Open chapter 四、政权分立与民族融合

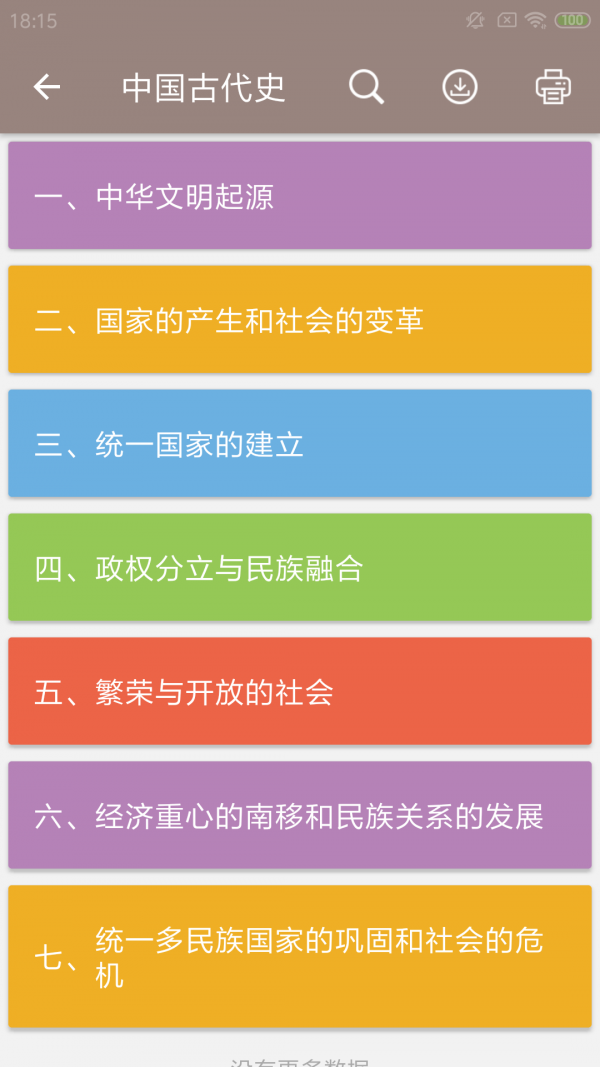(x=300, y=568)
